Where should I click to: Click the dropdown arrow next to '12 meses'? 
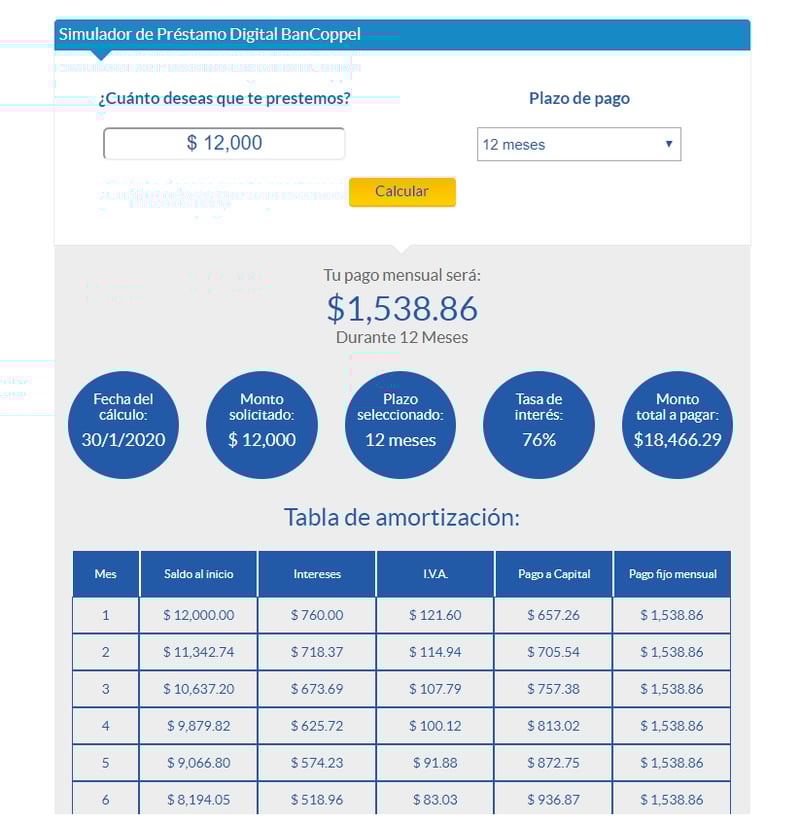click(x=668, y=144)
